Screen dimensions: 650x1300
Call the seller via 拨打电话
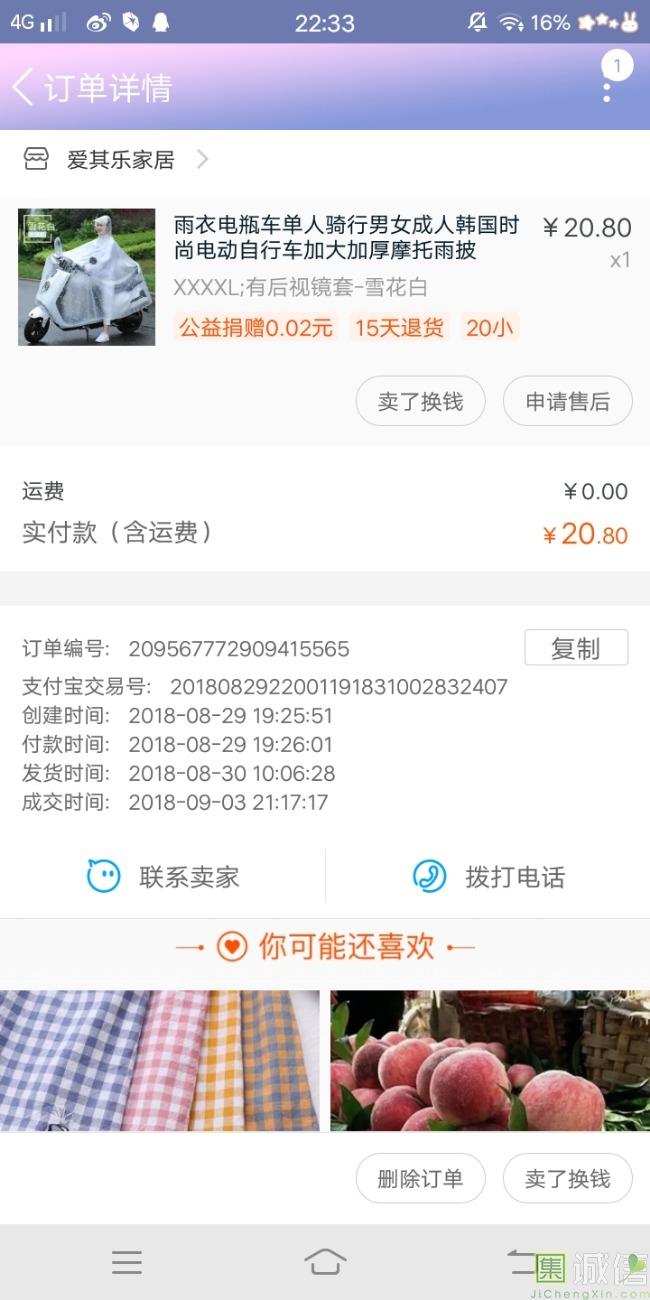[488, 877]
